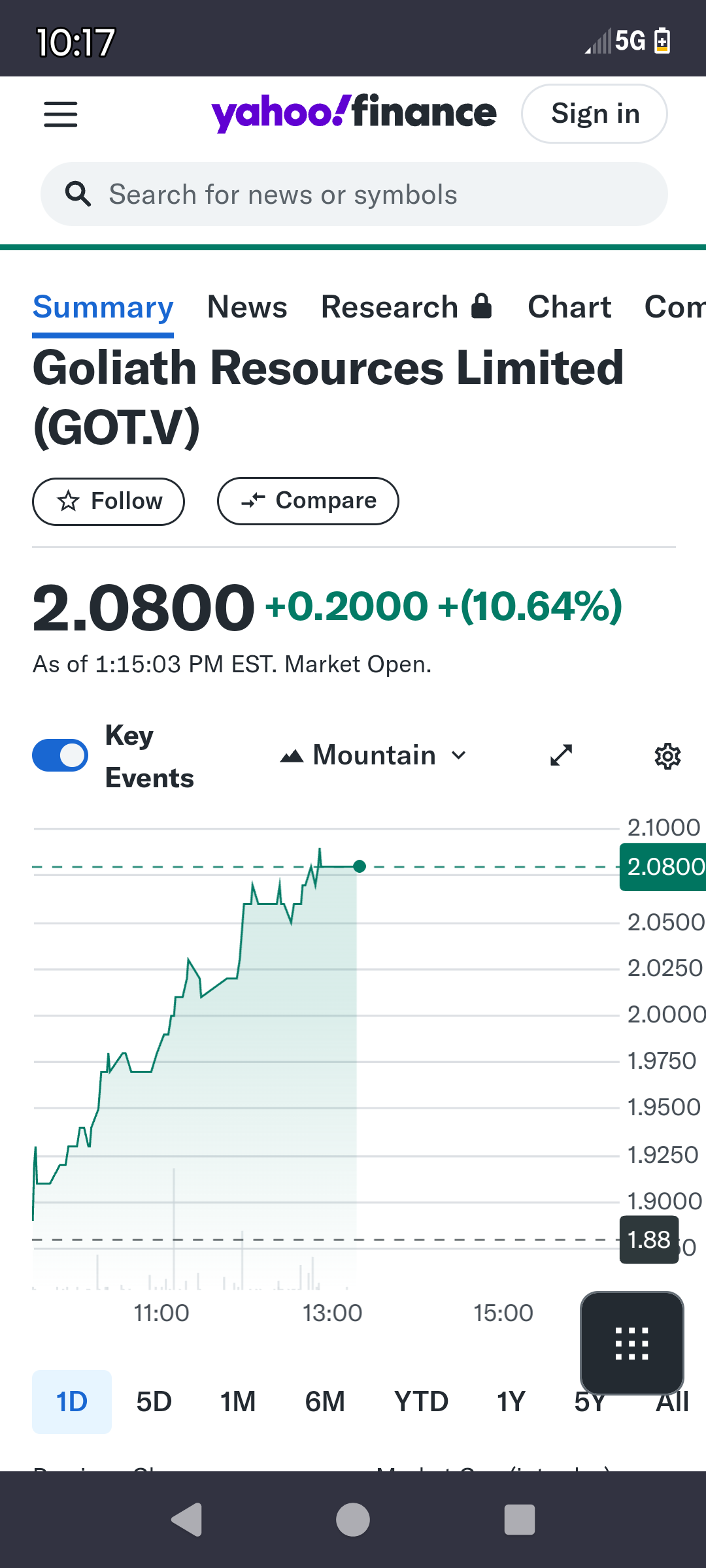The height and width of the screenshot is (1568, 706).
Task: Show the 1M price range
Action: coord(237,1402)
